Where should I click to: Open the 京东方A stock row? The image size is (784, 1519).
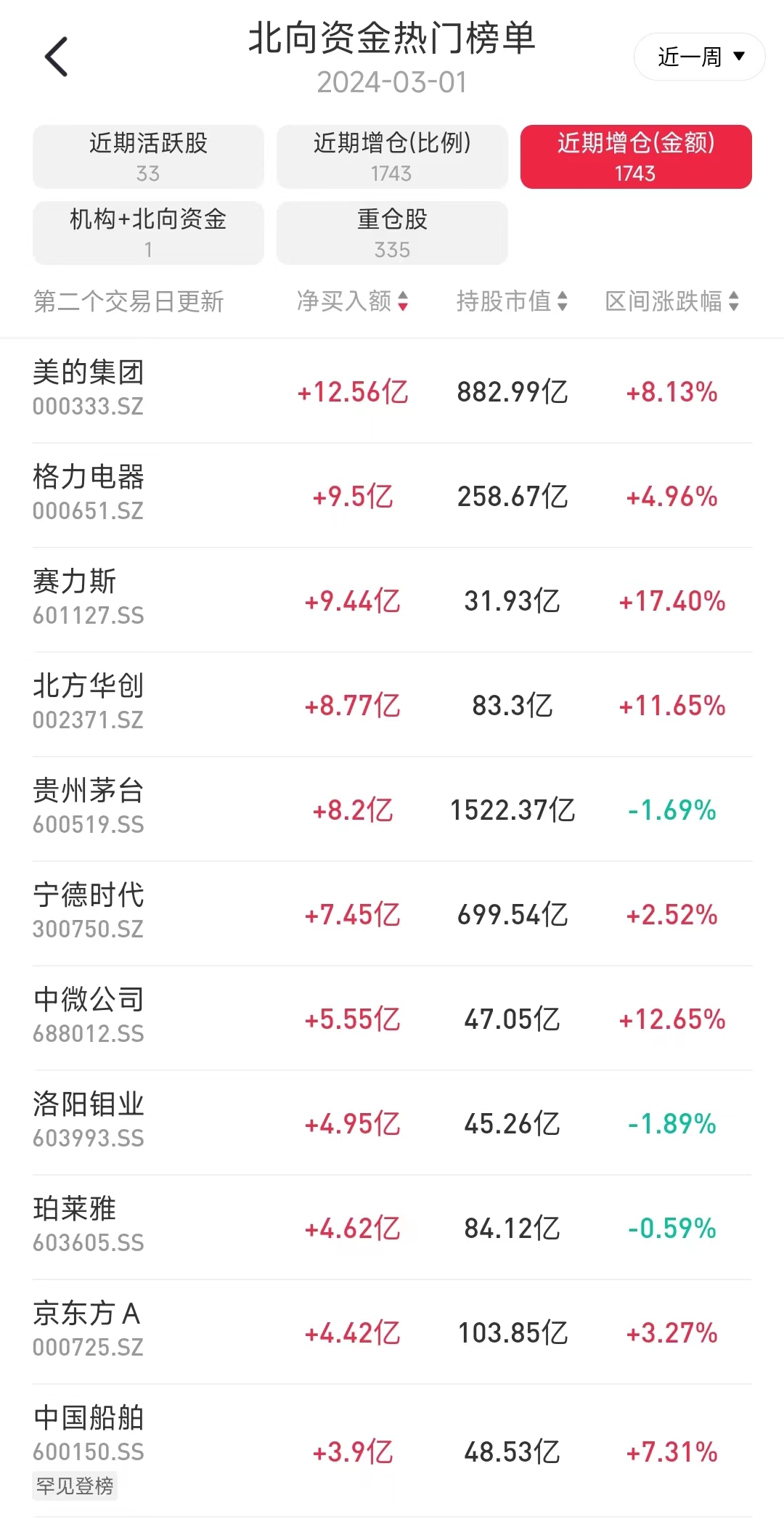point(392,1332)
